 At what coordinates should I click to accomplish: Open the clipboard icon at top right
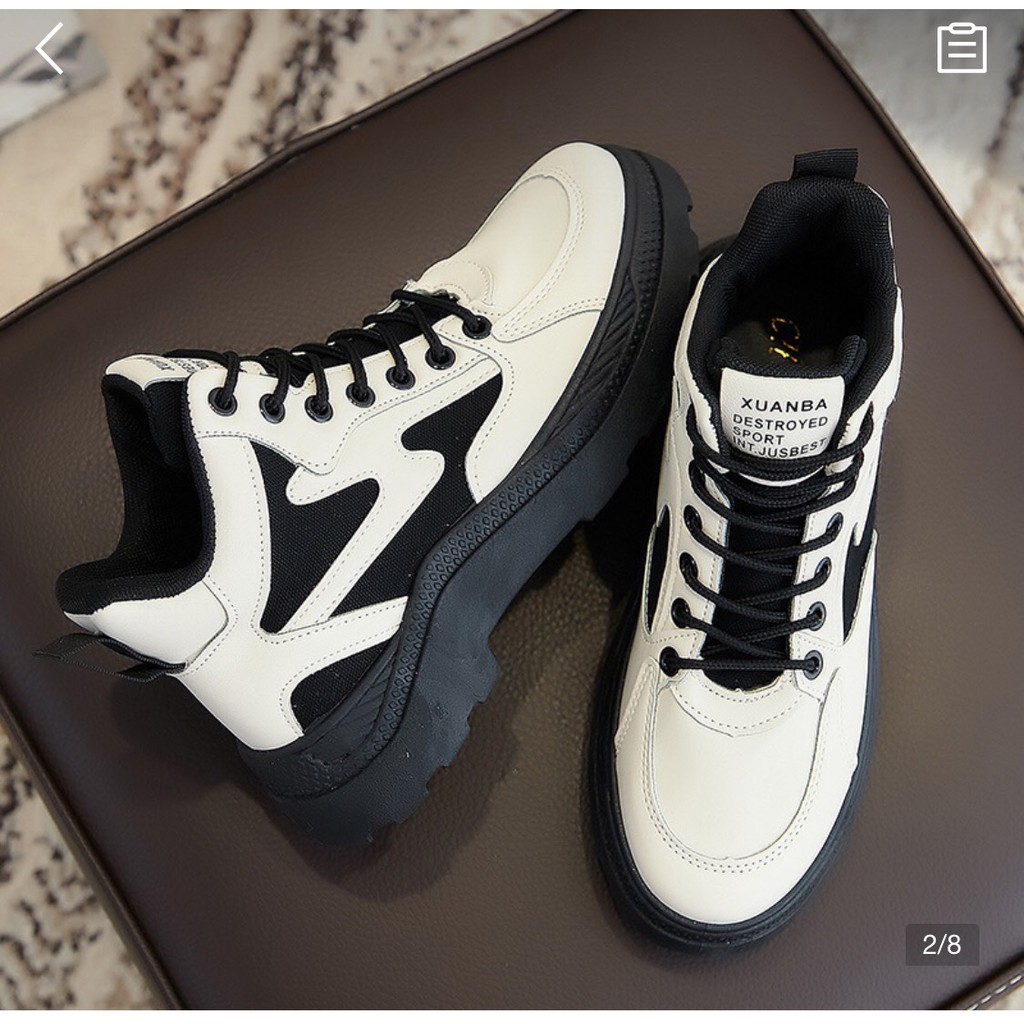tap(961, 48)
